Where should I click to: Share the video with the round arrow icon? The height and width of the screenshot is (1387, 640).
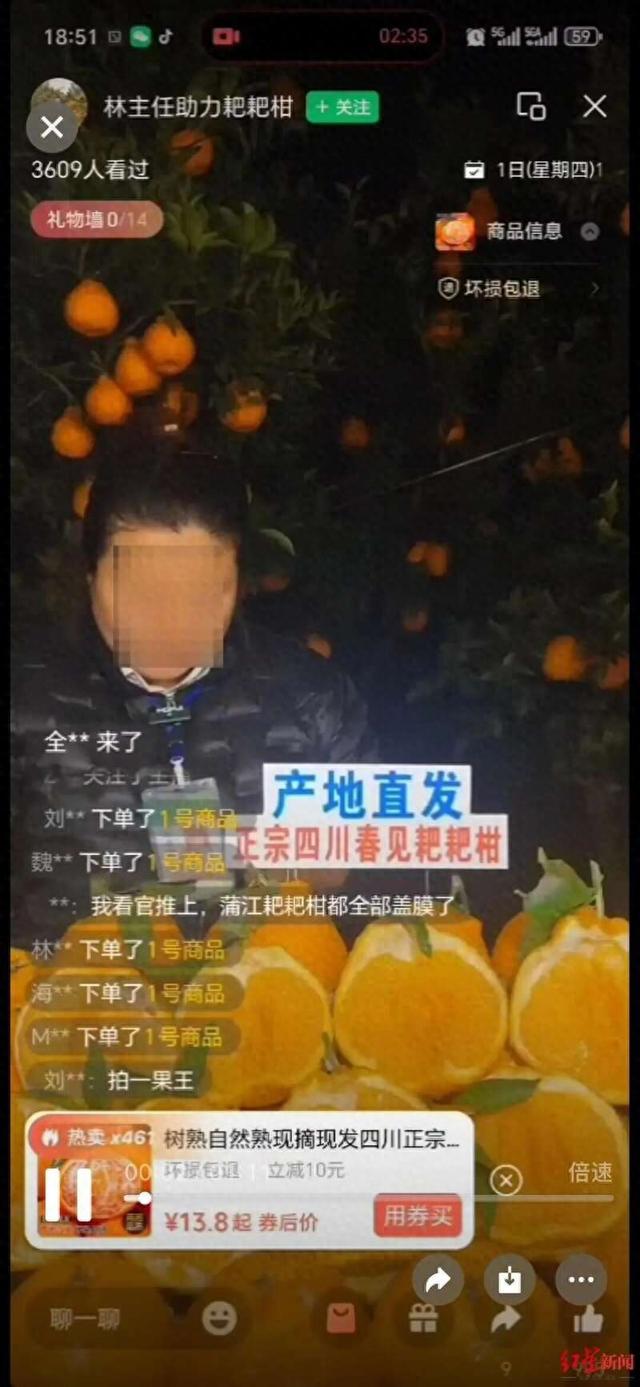point(438,1280)
